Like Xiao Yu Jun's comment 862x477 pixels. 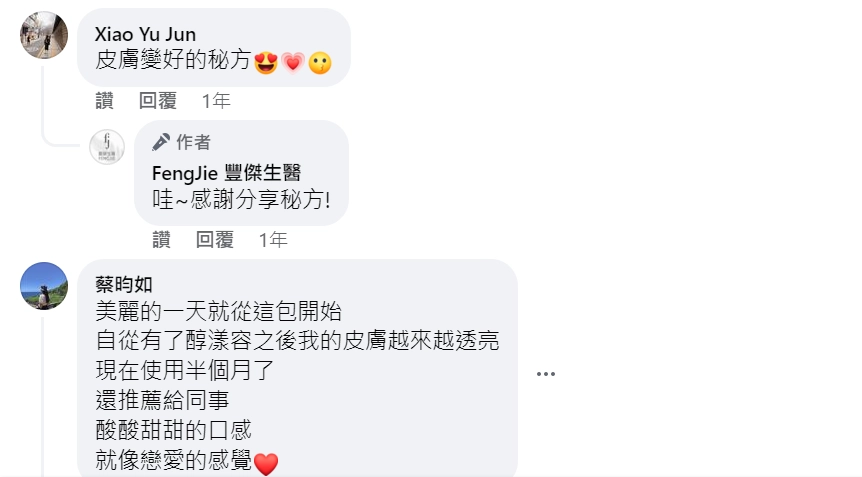click(104, 101)
